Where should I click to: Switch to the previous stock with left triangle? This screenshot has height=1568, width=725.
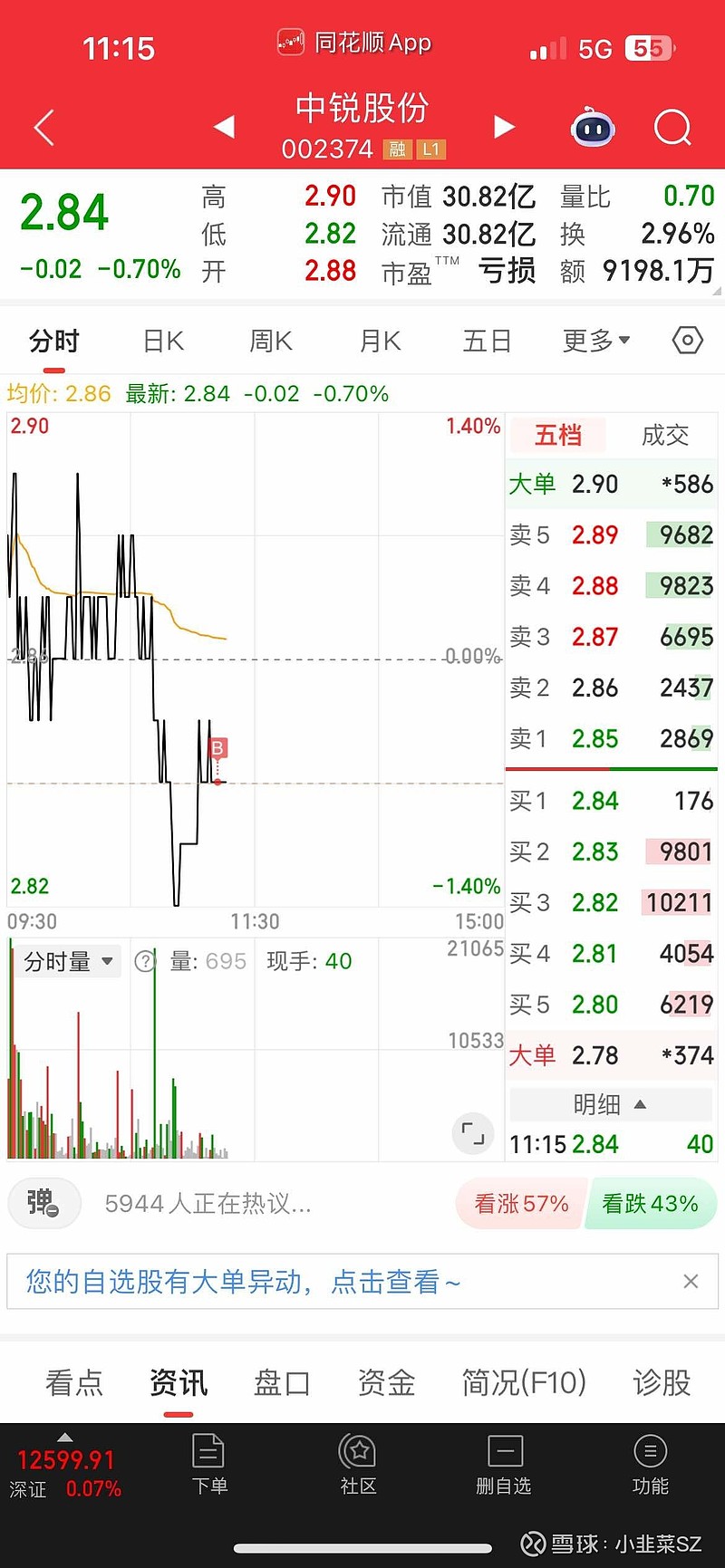(224, 127)
